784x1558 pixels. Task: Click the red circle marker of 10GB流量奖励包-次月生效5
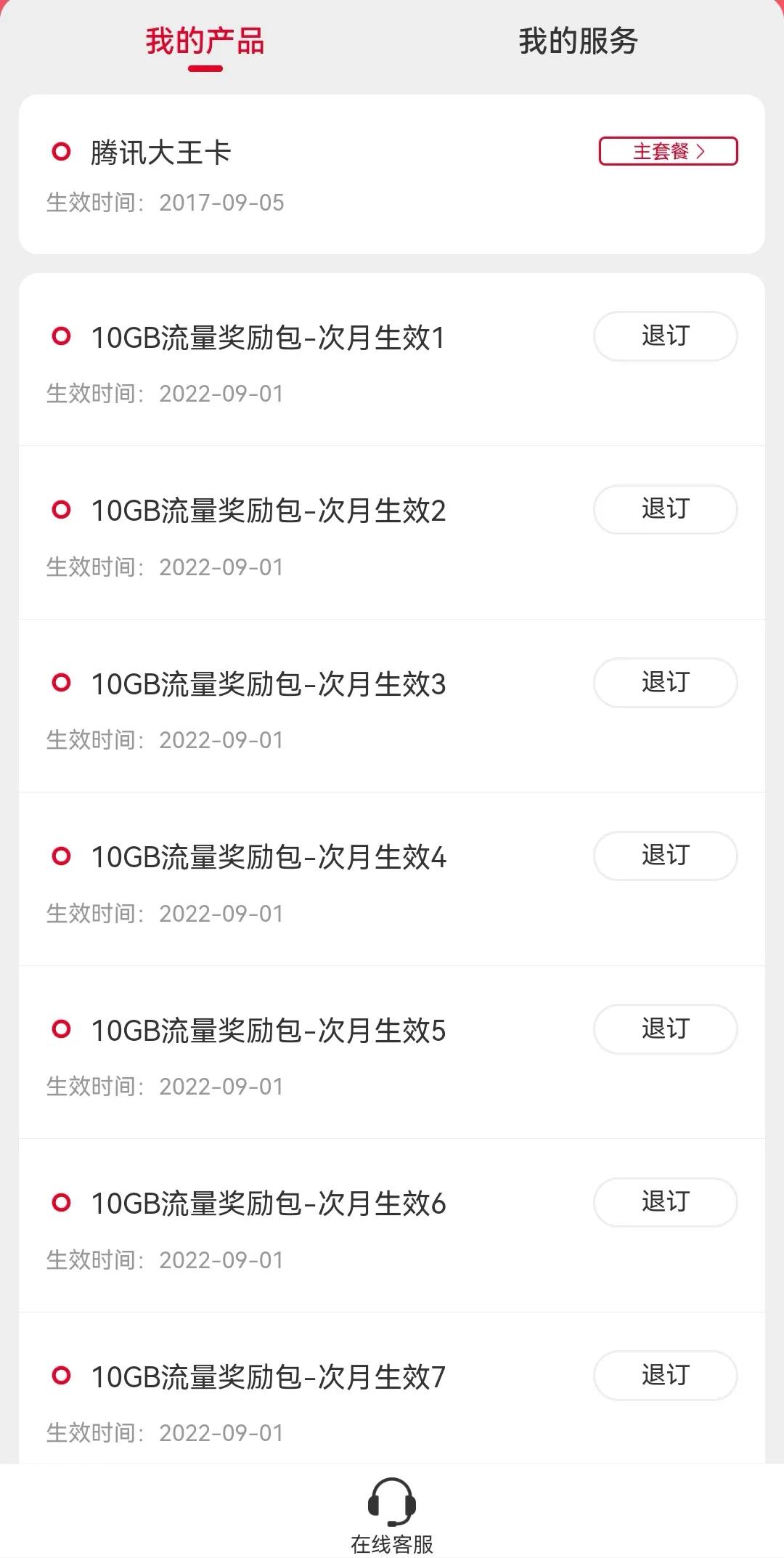click(61, 1029)
